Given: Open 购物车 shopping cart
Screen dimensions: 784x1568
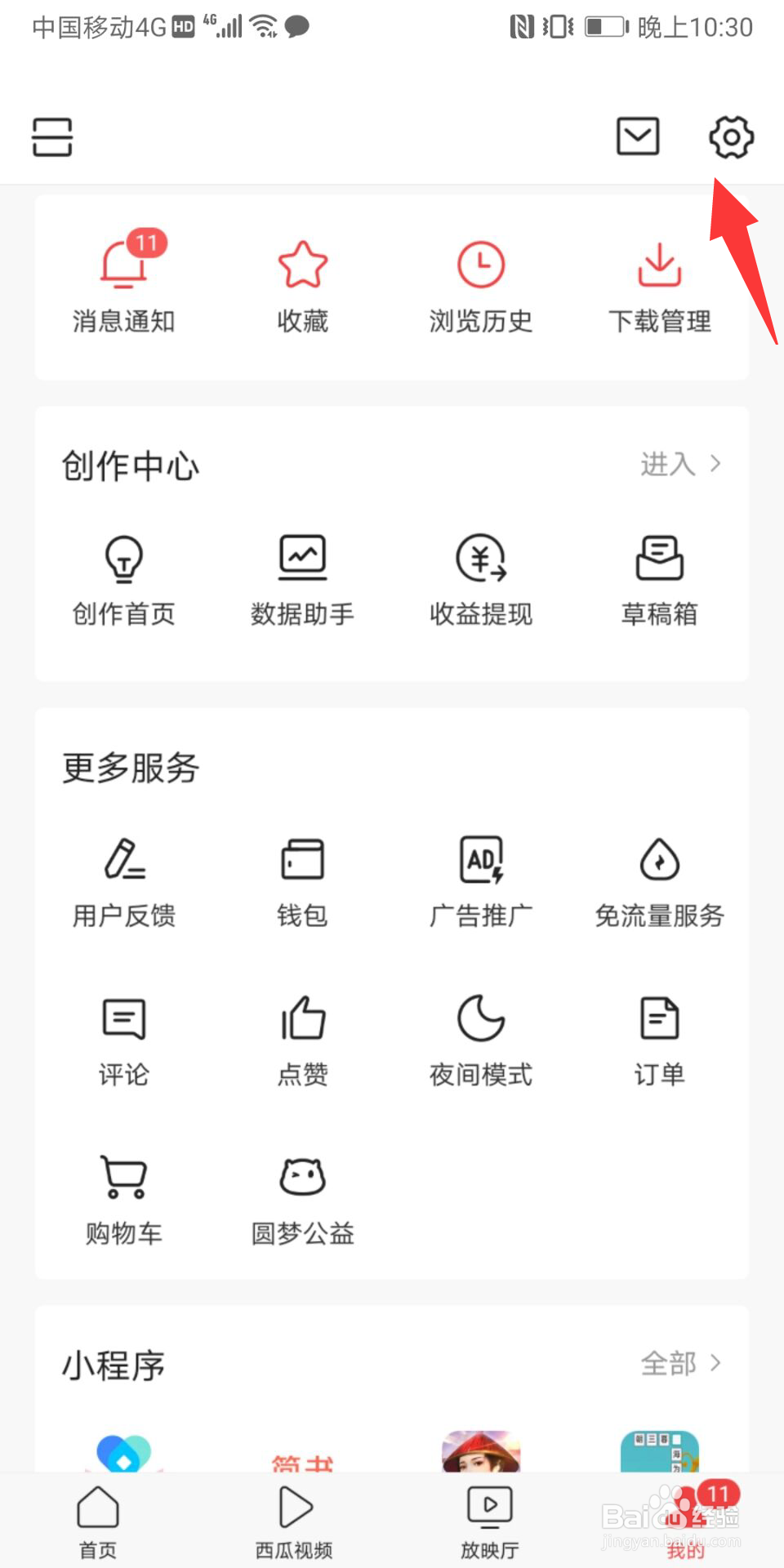Looking at the screenshot, I should pos(124,1197).
